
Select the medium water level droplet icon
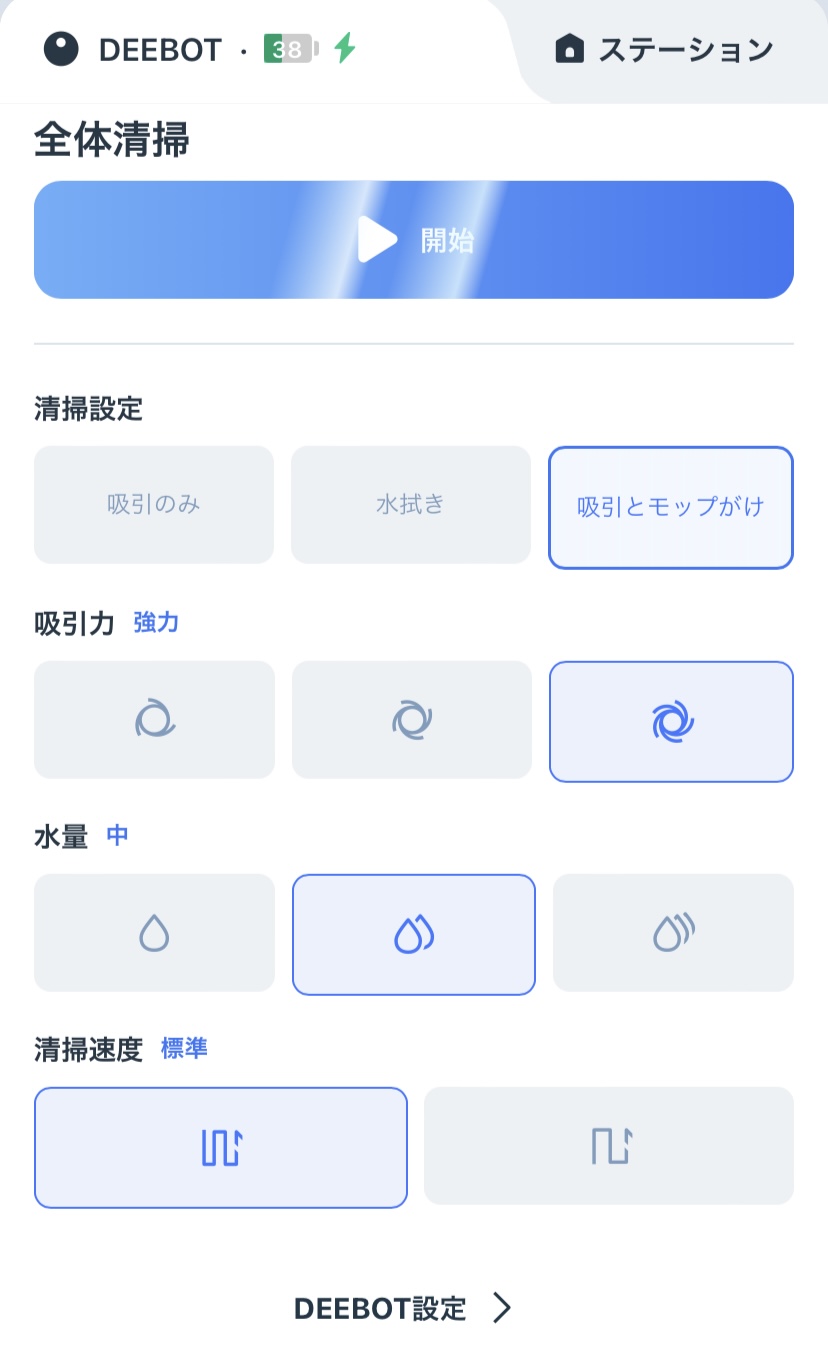(x=414, y=932)
